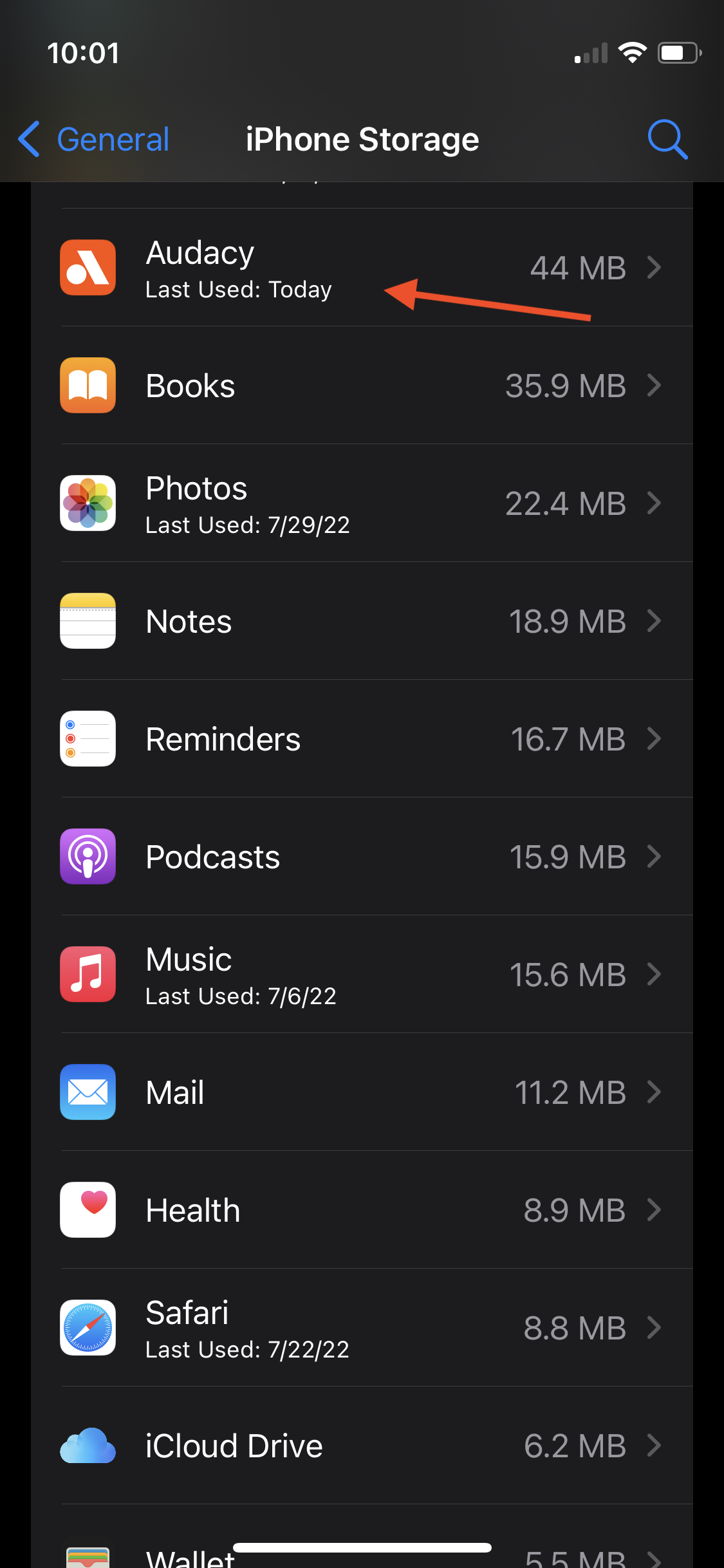724x1568 pixels.
Task: Select the iPhone Storage title
Action: click(362, 139)
